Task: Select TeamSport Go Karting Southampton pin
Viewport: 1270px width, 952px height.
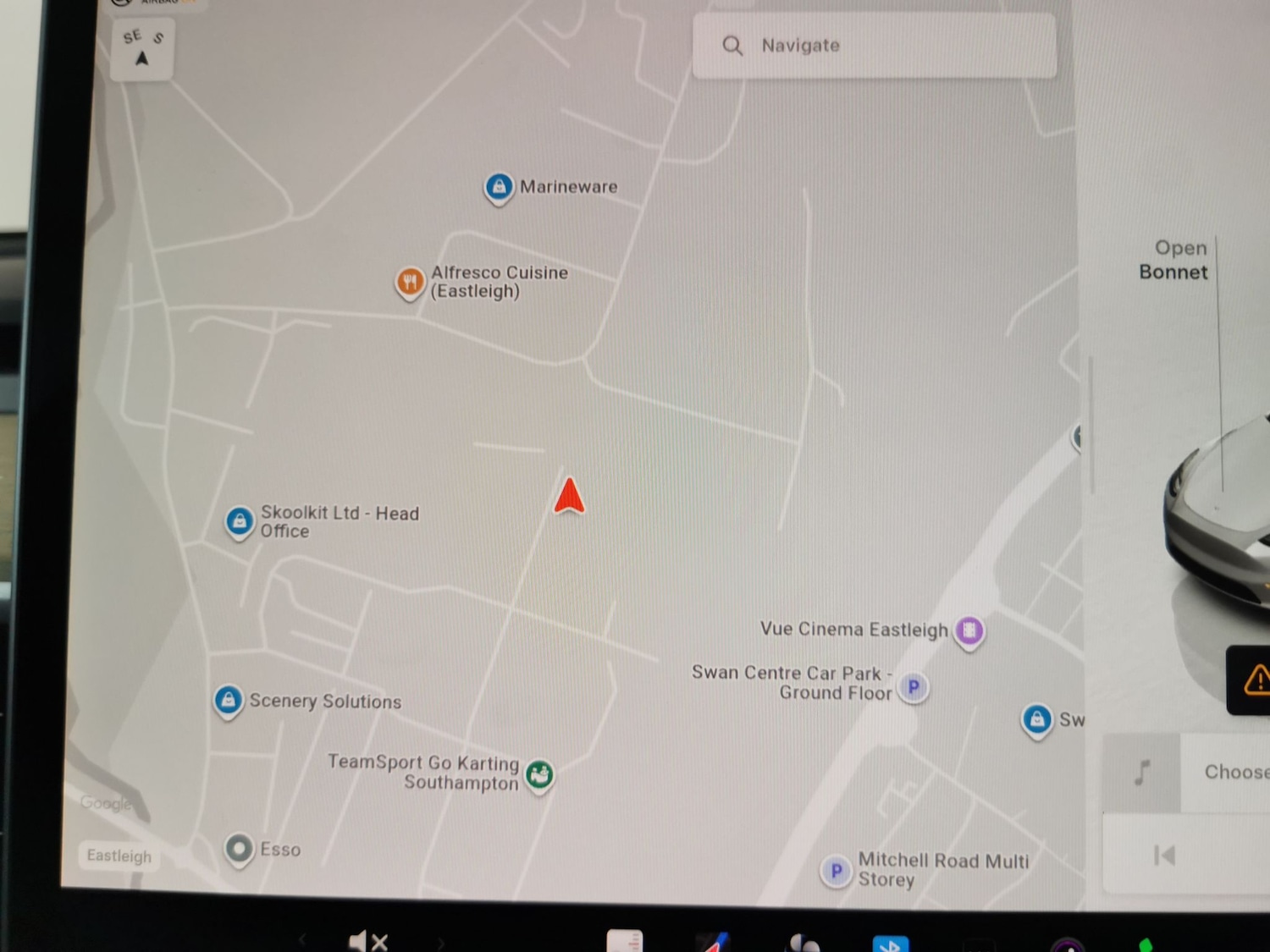Action: tap(539, 773)
